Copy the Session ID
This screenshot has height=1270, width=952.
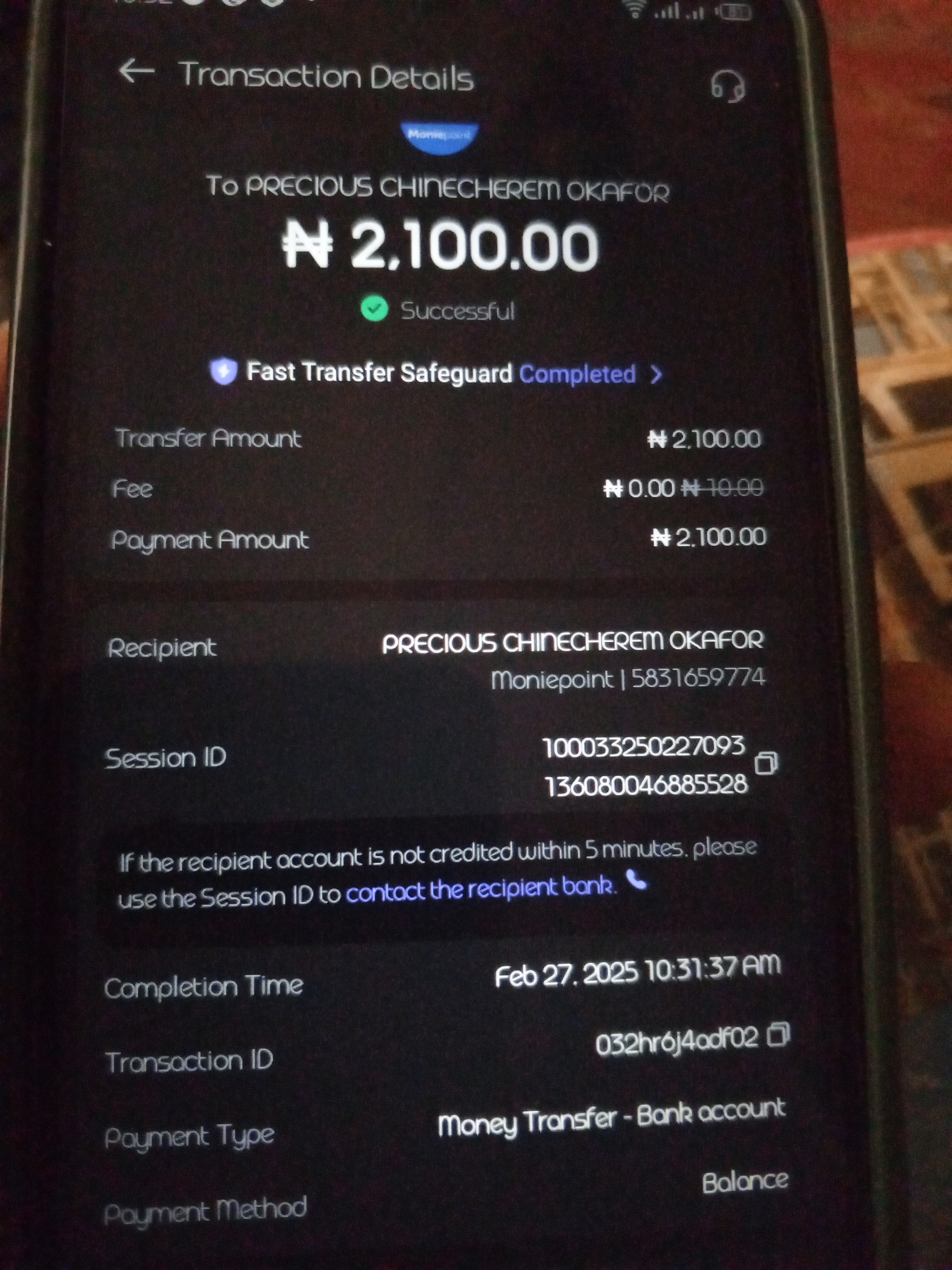tap(766, 763)
